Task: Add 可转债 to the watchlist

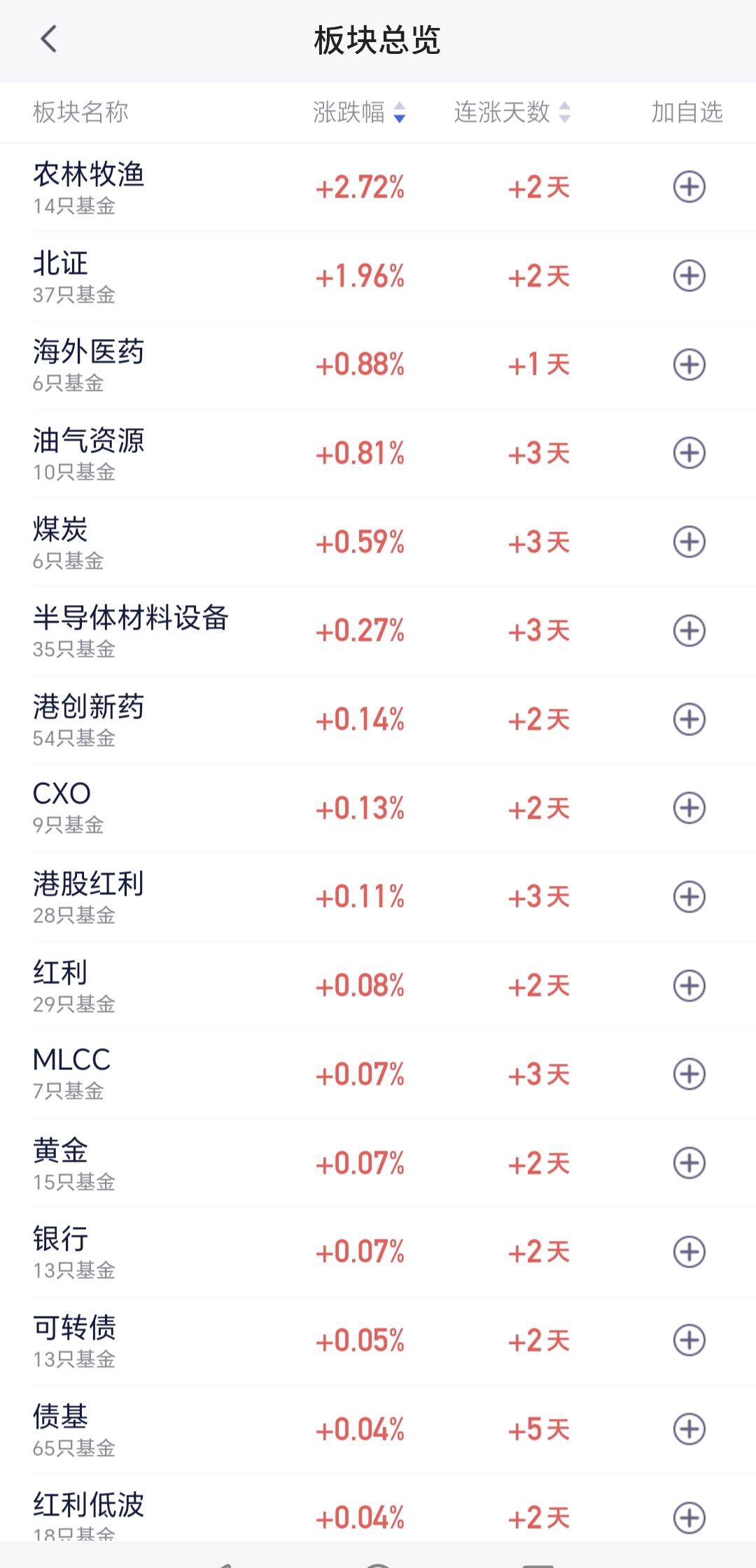Action: pos(689,1340)
